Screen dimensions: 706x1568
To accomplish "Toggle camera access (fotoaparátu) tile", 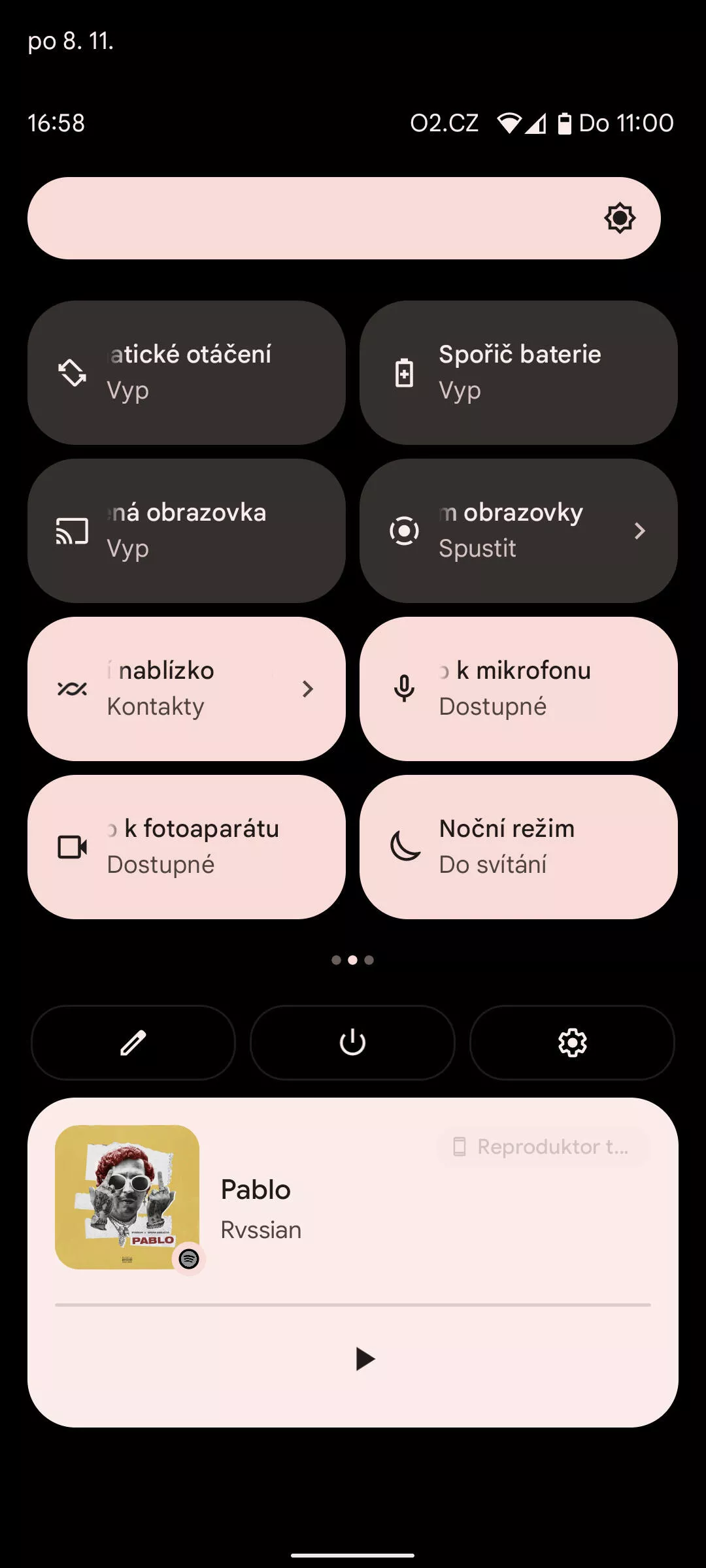I will (x=186, y=847).
